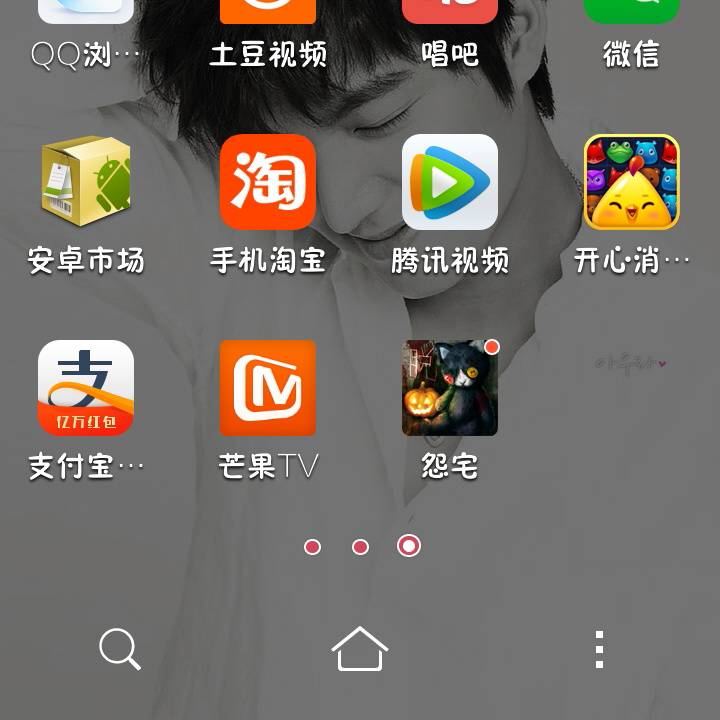Tap the search magnifier icon
Viewport: 720px width, 720px height.
click(120, 650)
